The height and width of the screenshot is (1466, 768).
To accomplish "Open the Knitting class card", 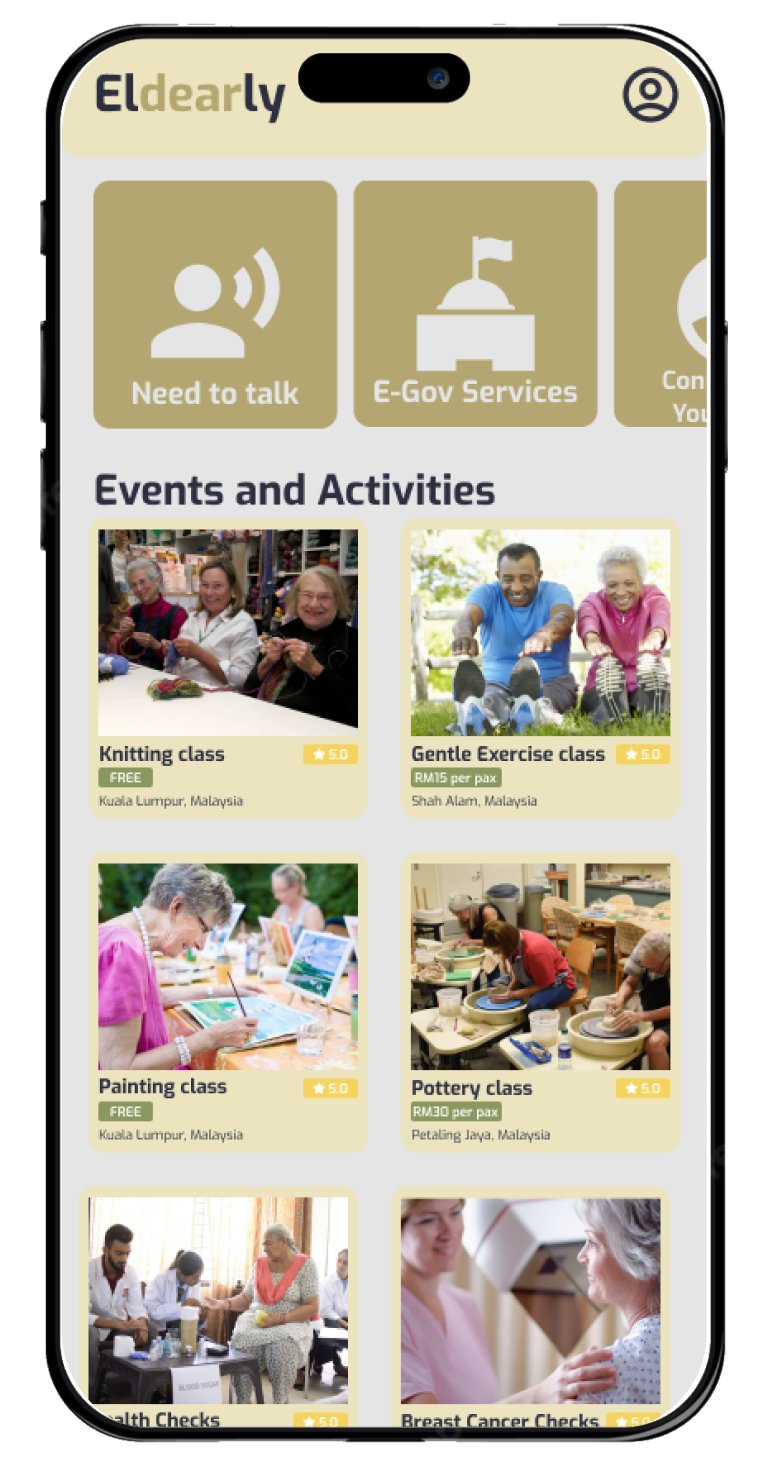I will tap(228, 668).
